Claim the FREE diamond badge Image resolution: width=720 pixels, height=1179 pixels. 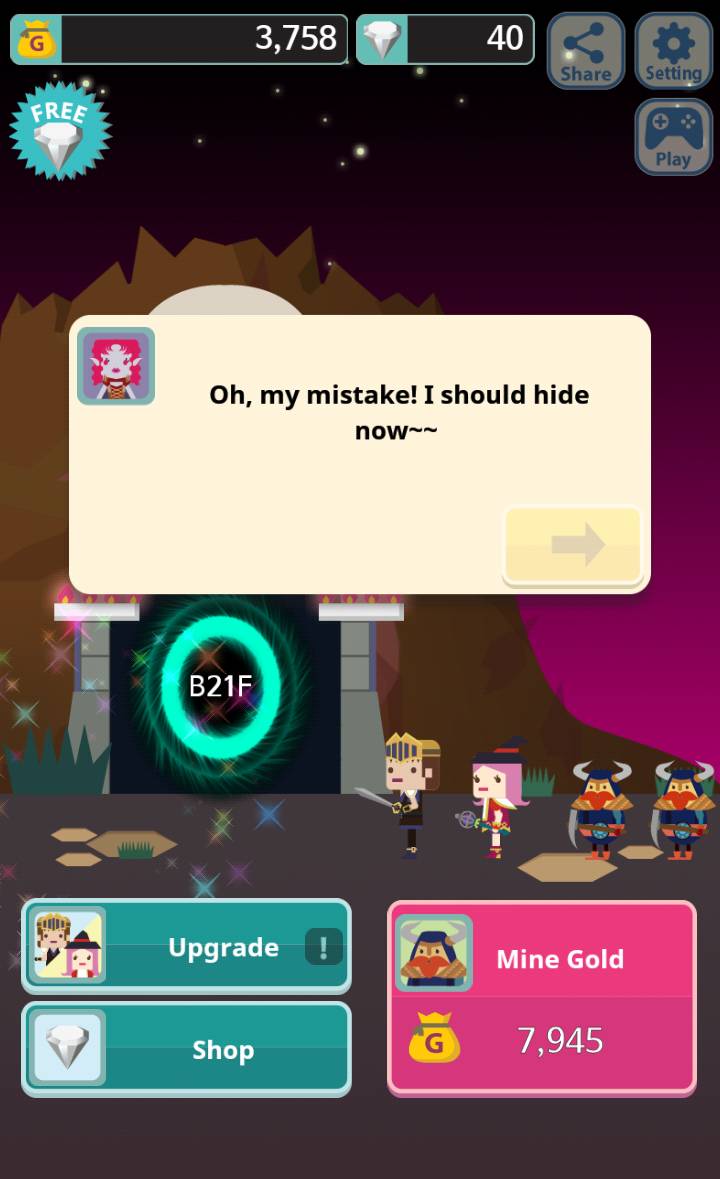60,131
